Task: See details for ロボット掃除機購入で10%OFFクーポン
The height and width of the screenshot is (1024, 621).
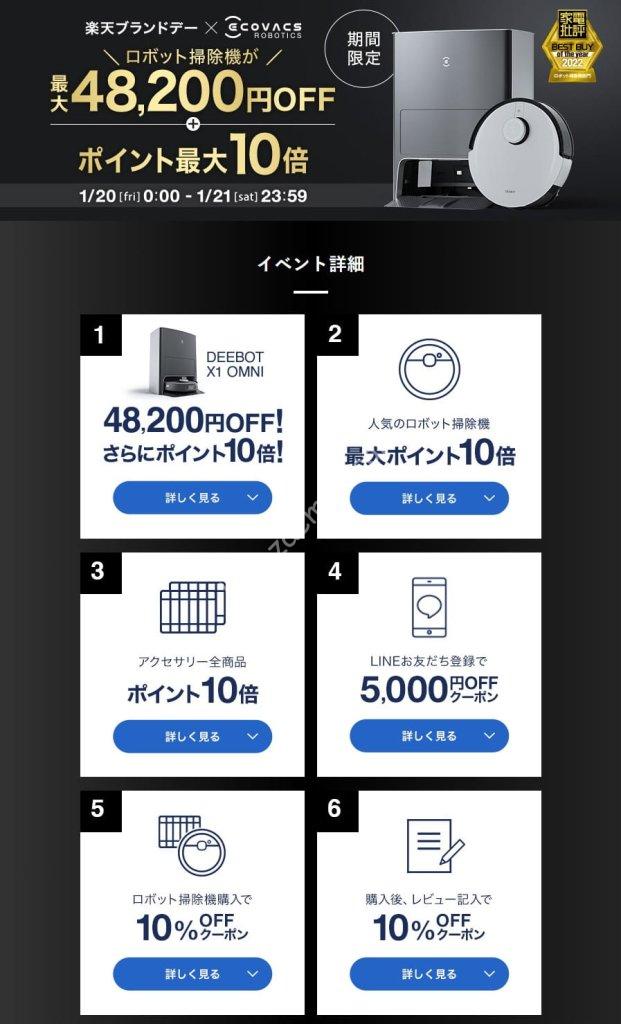Action: [192, 973]
